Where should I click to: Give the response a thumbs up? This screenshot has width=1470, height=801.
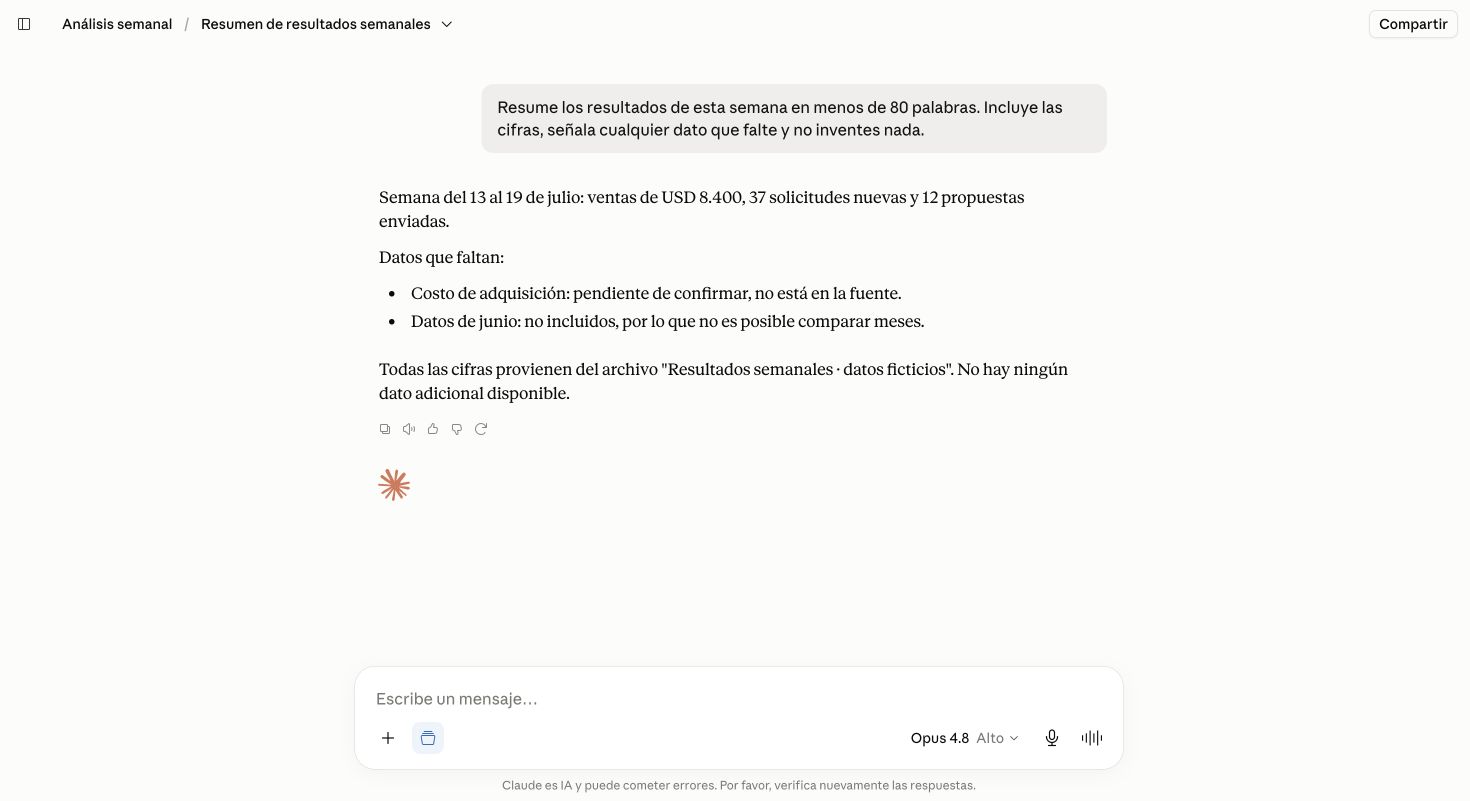point(433,429)
